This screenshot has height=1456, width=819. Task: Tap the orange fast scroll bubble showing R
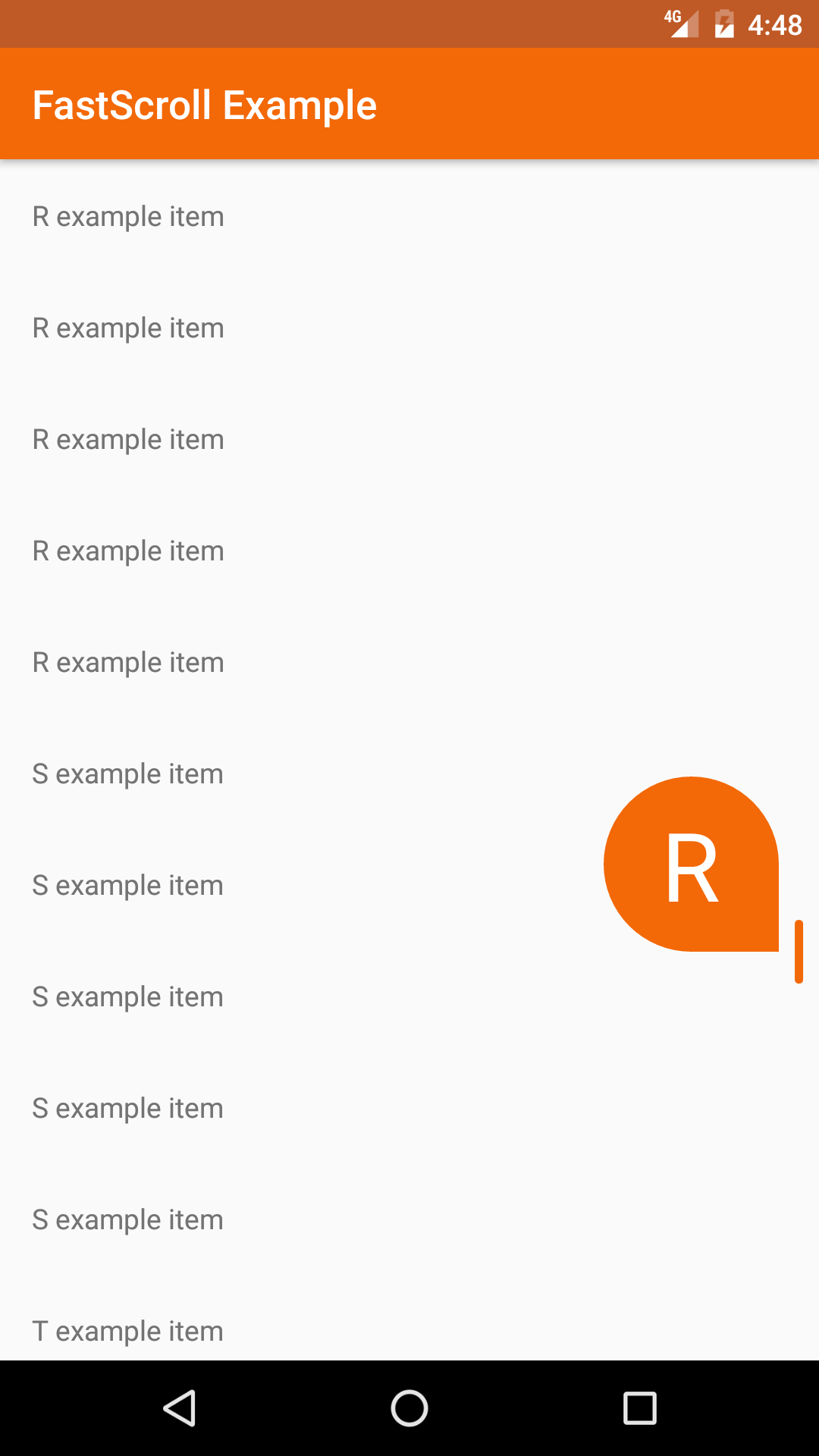point(691,864)
